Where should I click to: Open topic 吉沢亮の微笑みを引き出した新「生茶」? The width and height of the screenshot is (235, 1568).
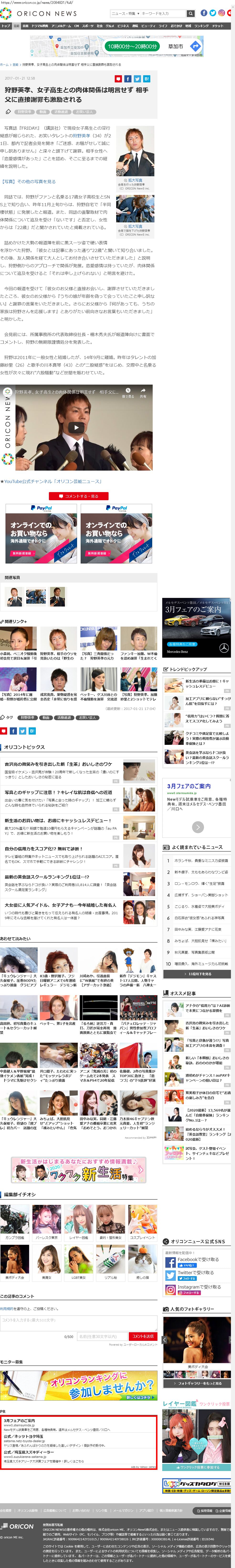click(x=58, y=764)
